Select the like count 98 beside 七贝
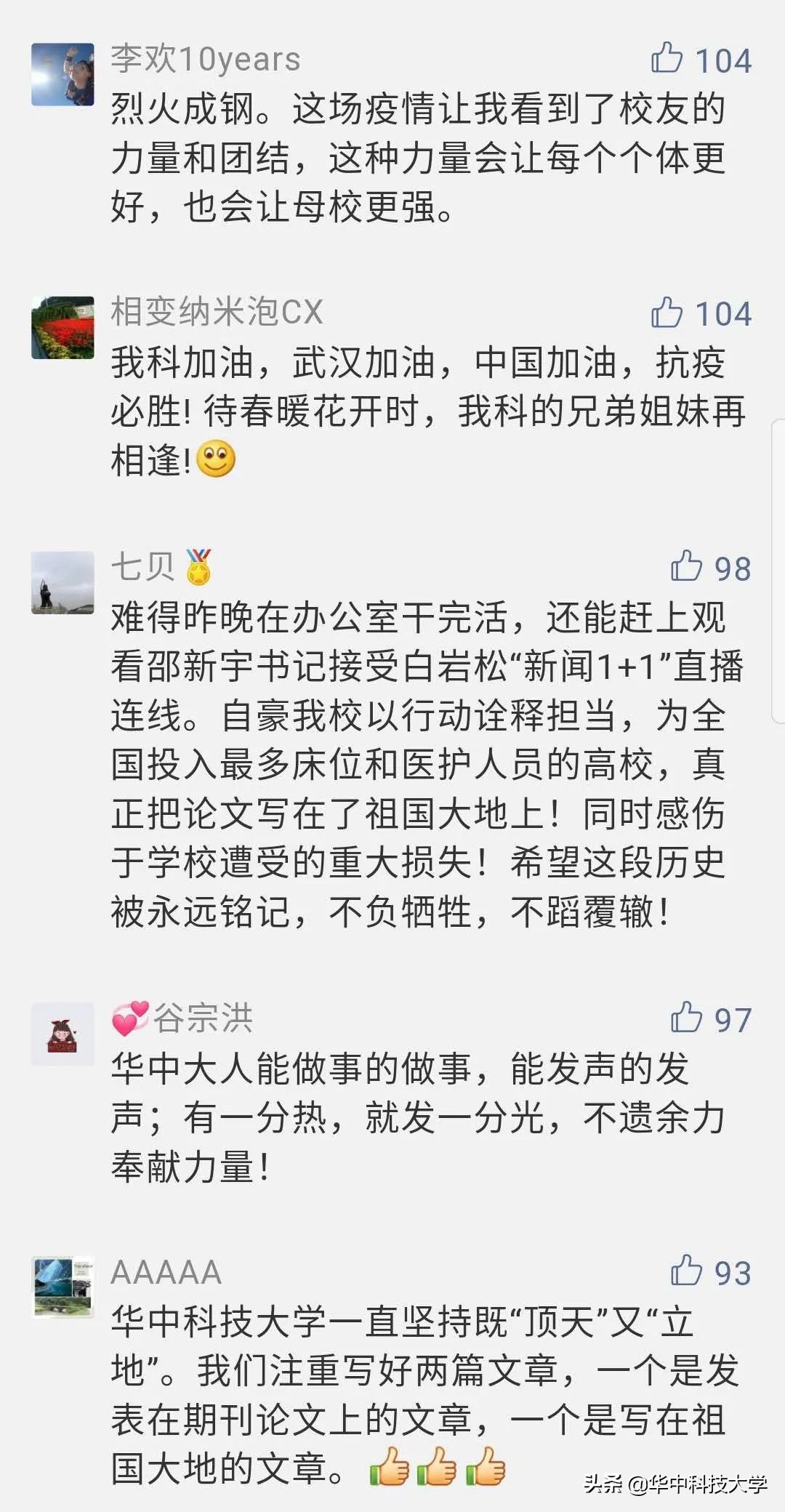 [734, 568]
